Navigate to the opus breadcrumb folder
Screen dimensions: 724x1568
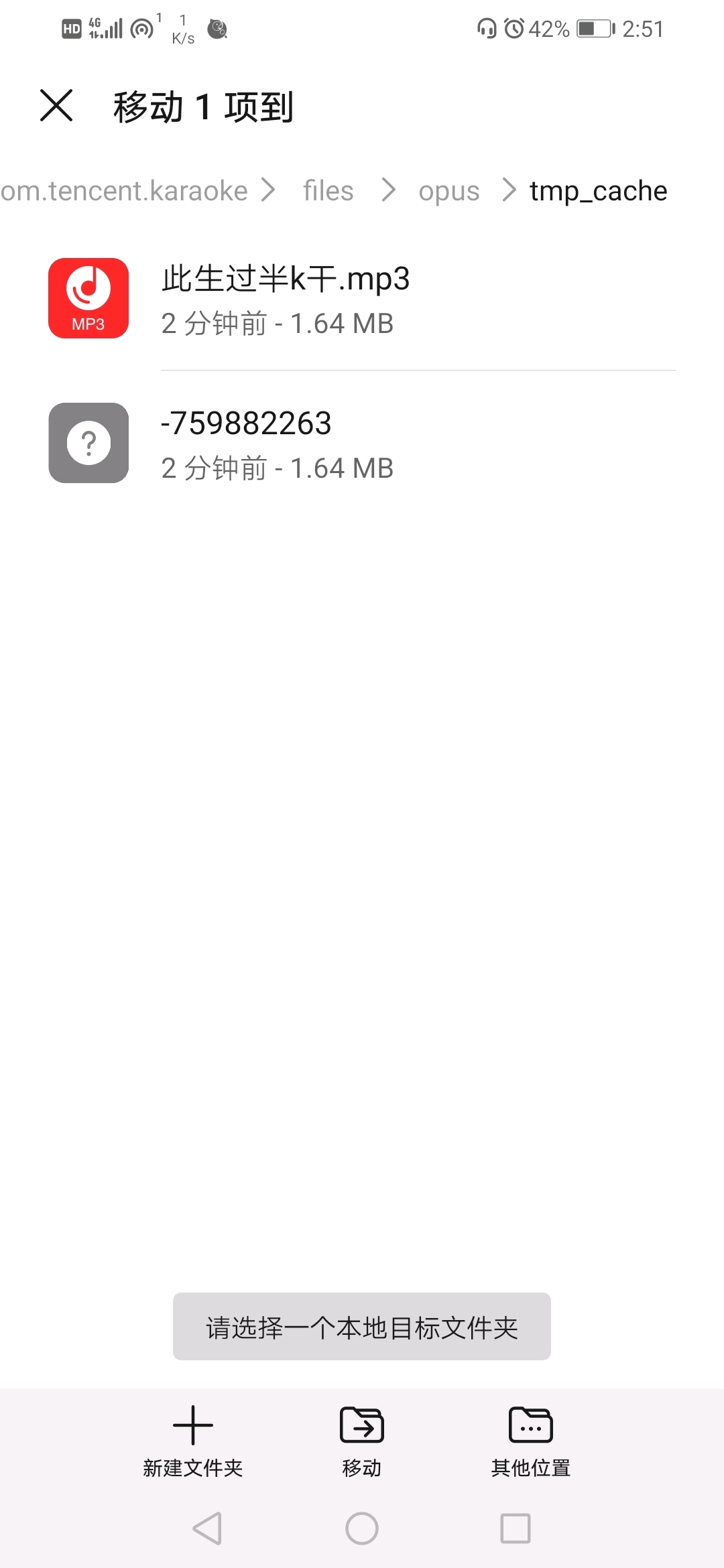pos(448,192)
